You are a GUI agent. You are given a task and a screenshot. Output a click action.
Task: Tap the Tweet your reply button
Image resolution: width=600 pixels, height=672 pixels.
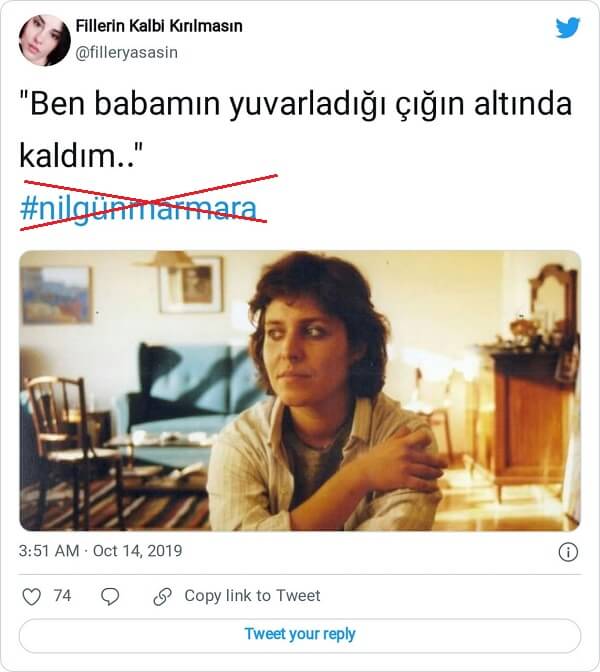click(300, 635)
